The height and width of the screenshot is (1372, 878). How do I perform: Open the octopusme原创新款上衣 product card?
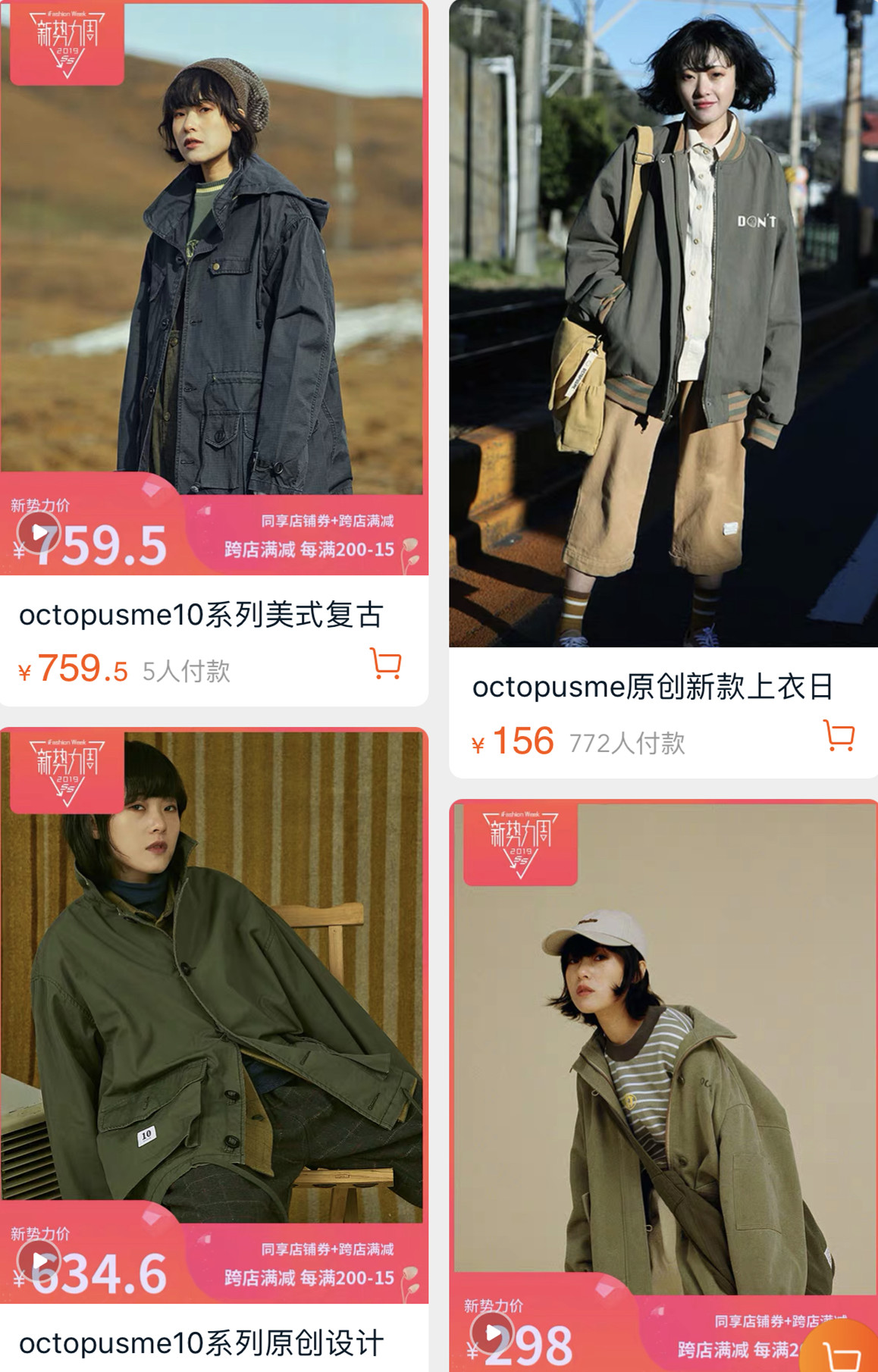pos(652,687)
